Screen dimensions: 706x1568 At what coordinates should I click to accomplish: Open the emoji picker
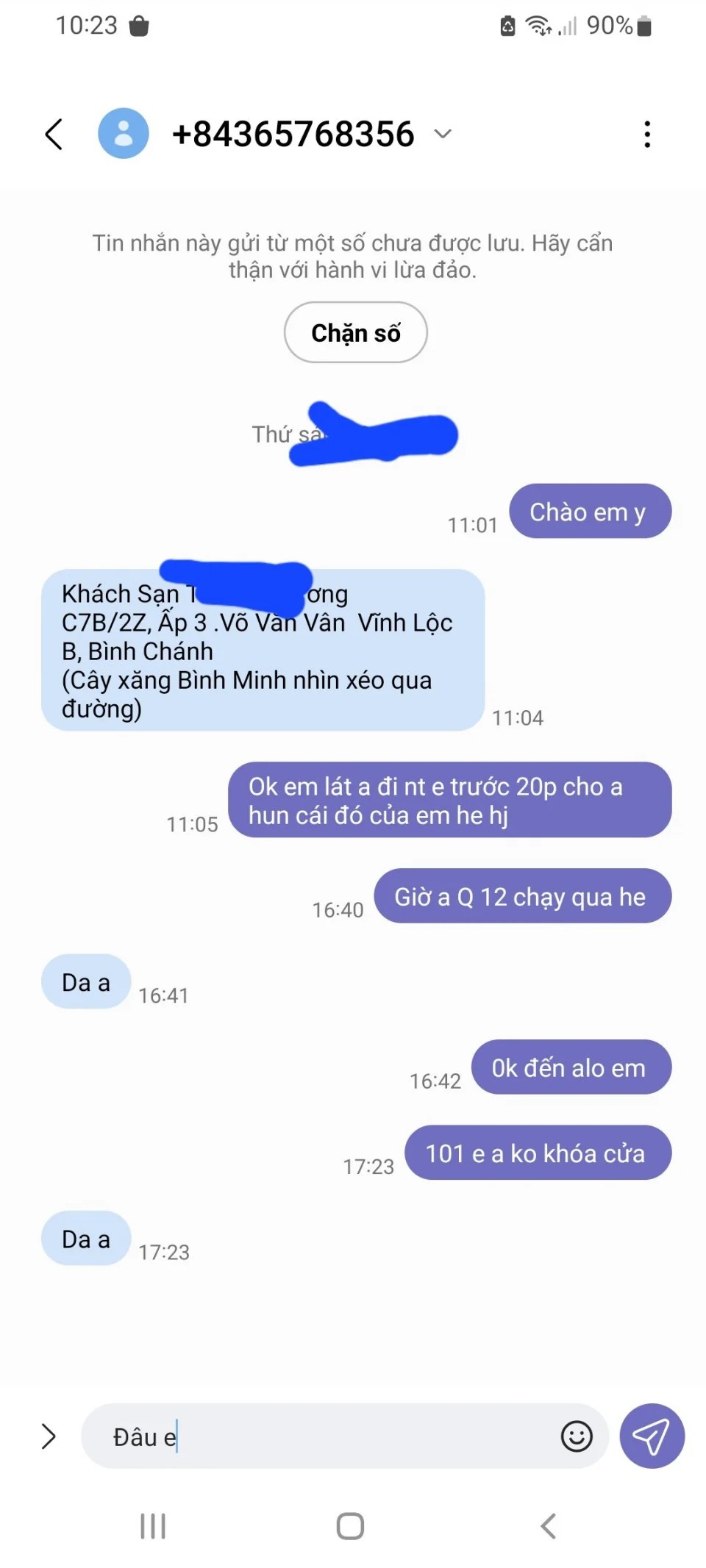tap(577, 1436)
